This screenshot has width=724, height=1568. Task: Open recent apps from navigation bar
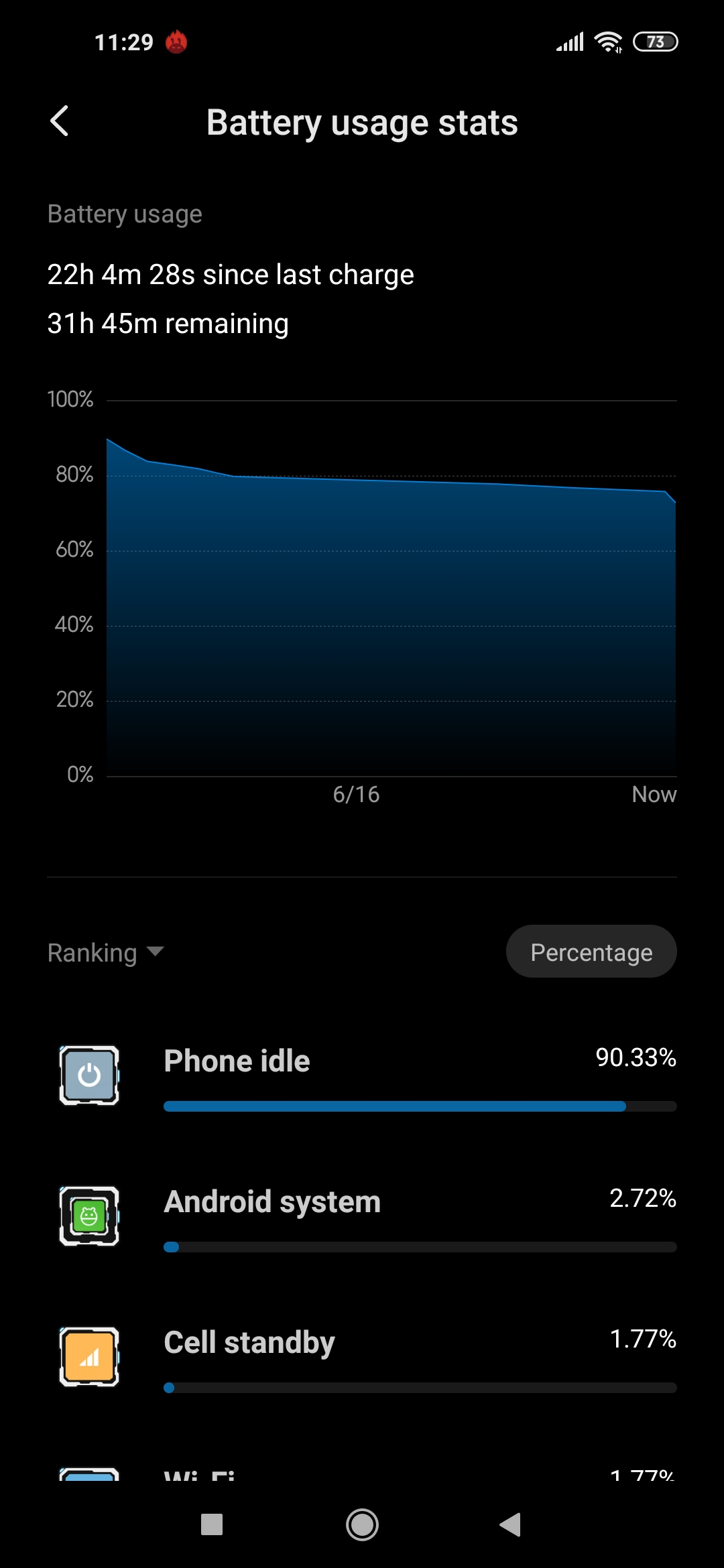pos(212,1525)
